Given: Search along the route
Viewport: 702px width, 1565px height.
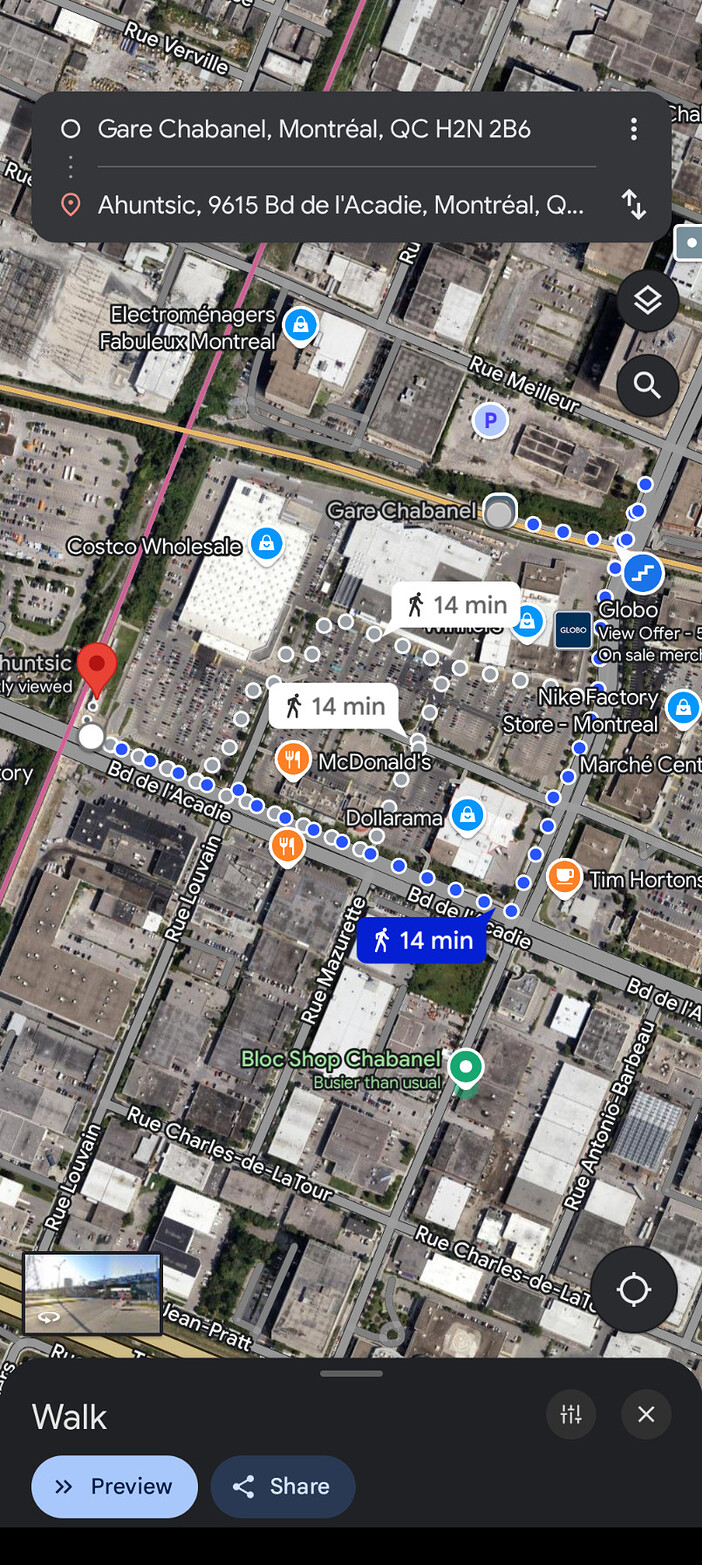Looking at the screenshot, I should coord(647,385).
